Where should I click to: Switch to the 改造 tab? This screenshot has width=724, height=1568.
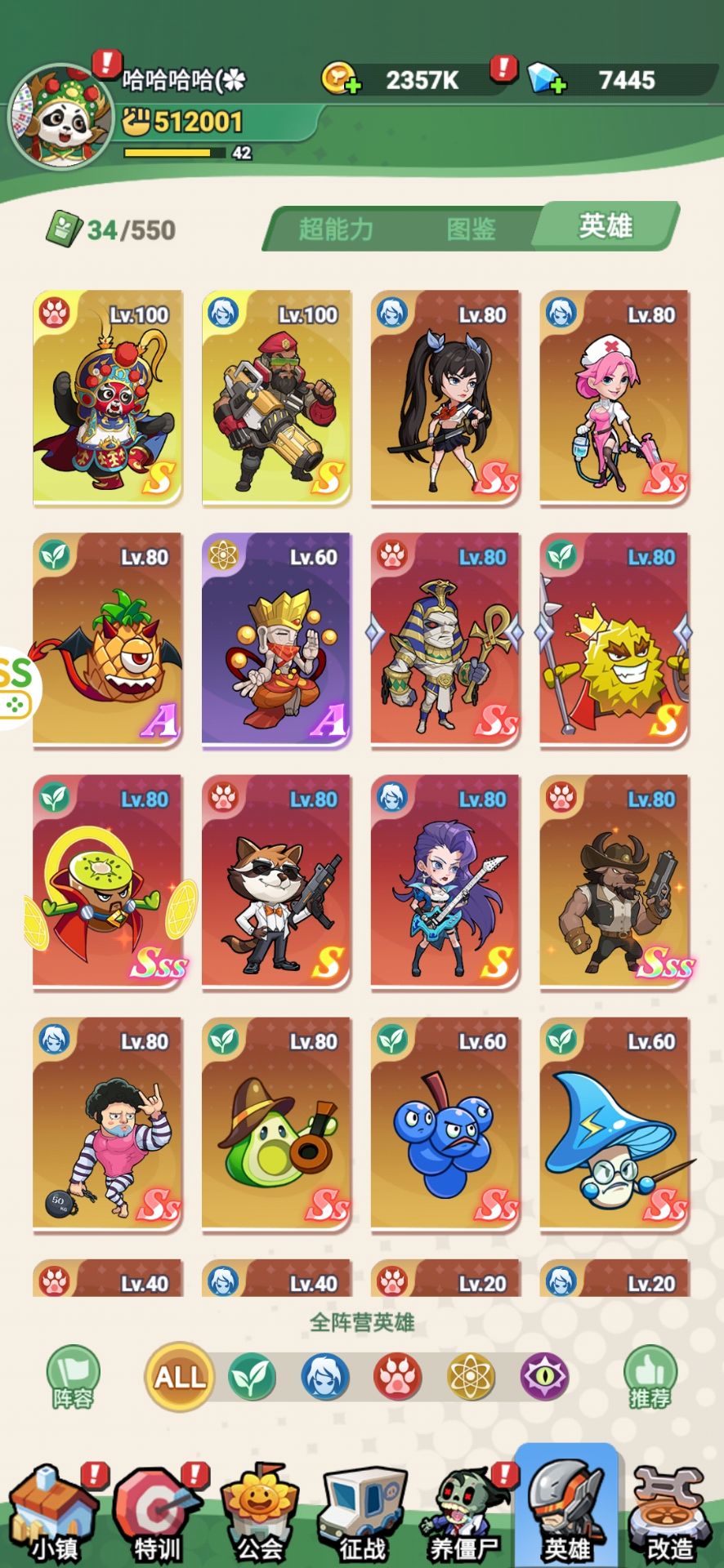coord(670,1515)
